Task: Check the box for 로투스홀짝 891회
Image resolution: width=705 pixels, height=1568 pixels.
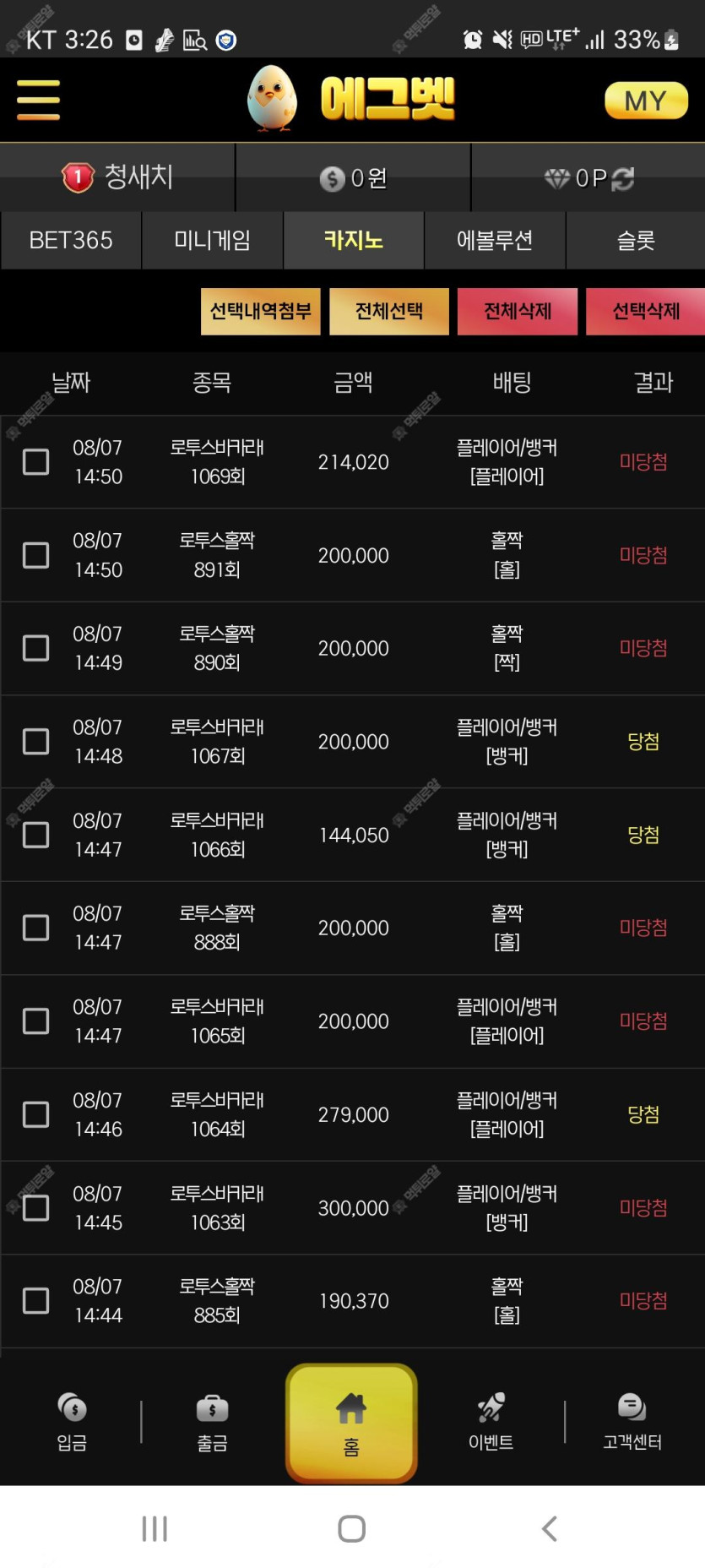Action: click(35, 555)
